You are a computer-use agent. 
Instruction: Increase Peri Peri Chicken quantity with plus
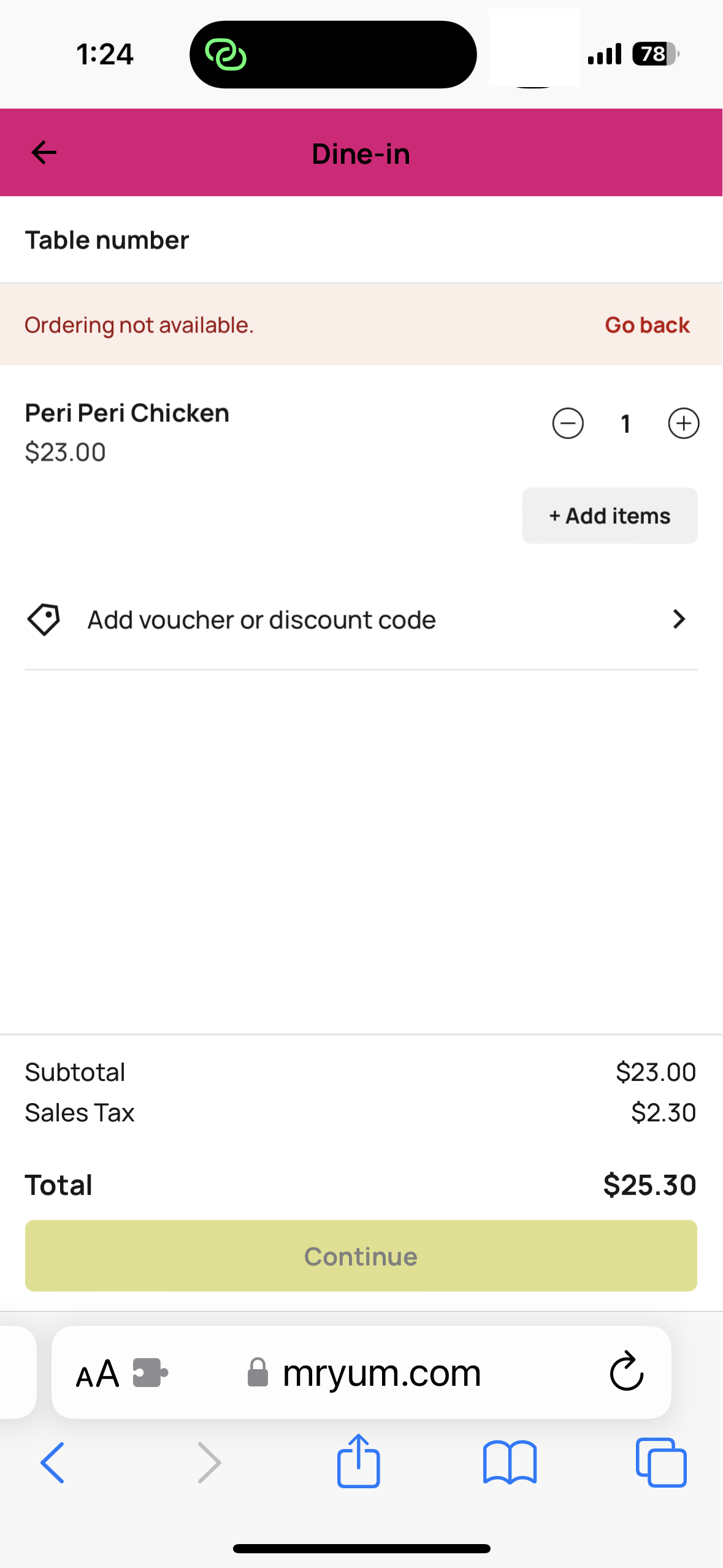tap(683, 423)
